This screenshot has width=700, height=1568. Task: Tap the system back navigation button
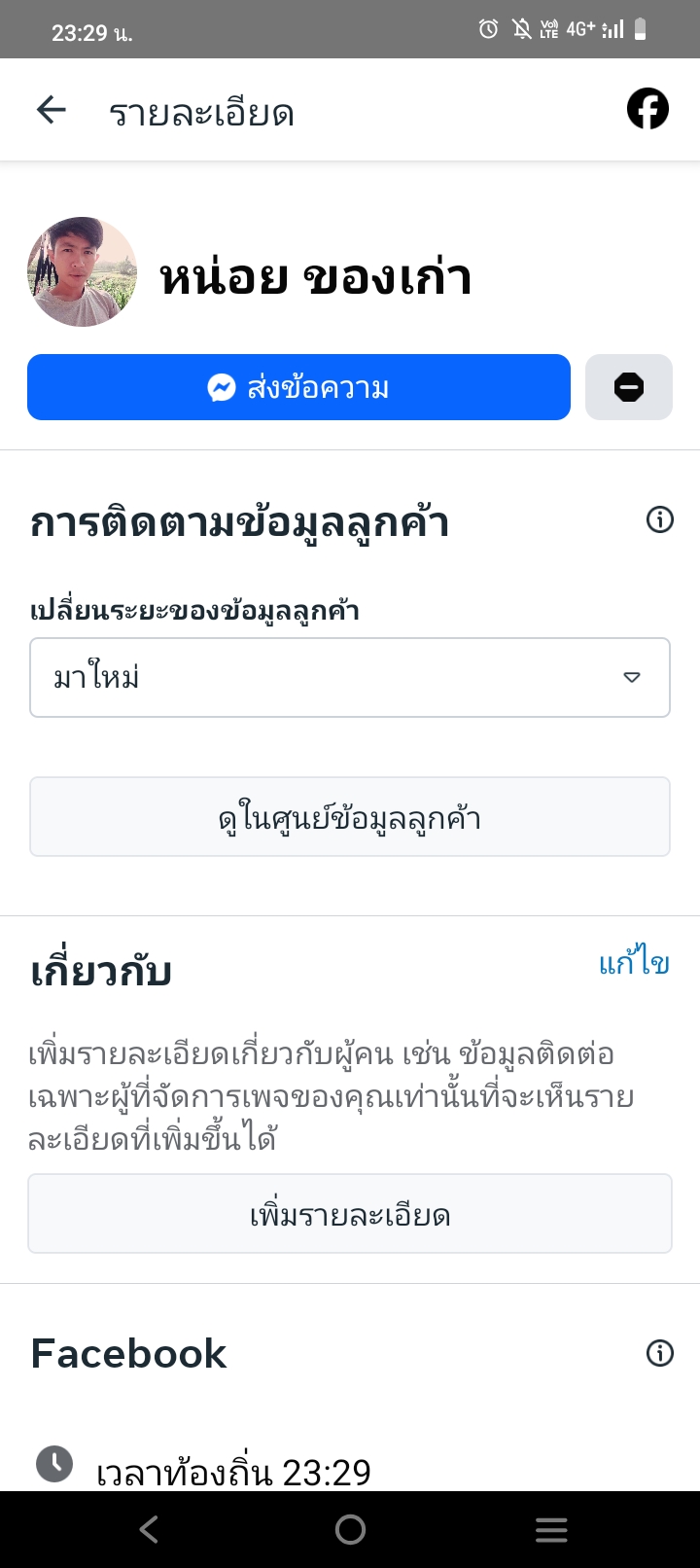pos(149,1530)
